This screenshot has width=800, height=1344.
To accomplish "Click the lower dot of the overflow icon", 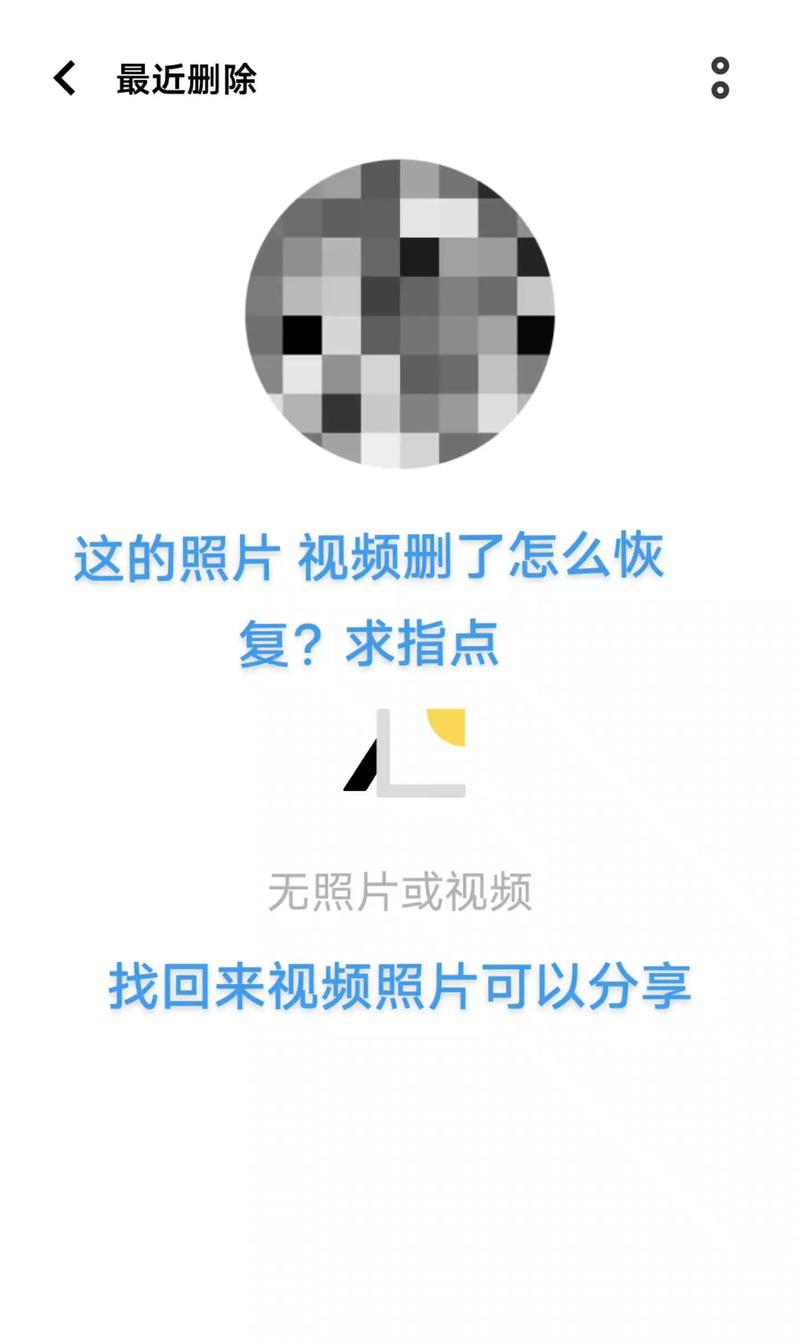I will (x=718, y=90).
